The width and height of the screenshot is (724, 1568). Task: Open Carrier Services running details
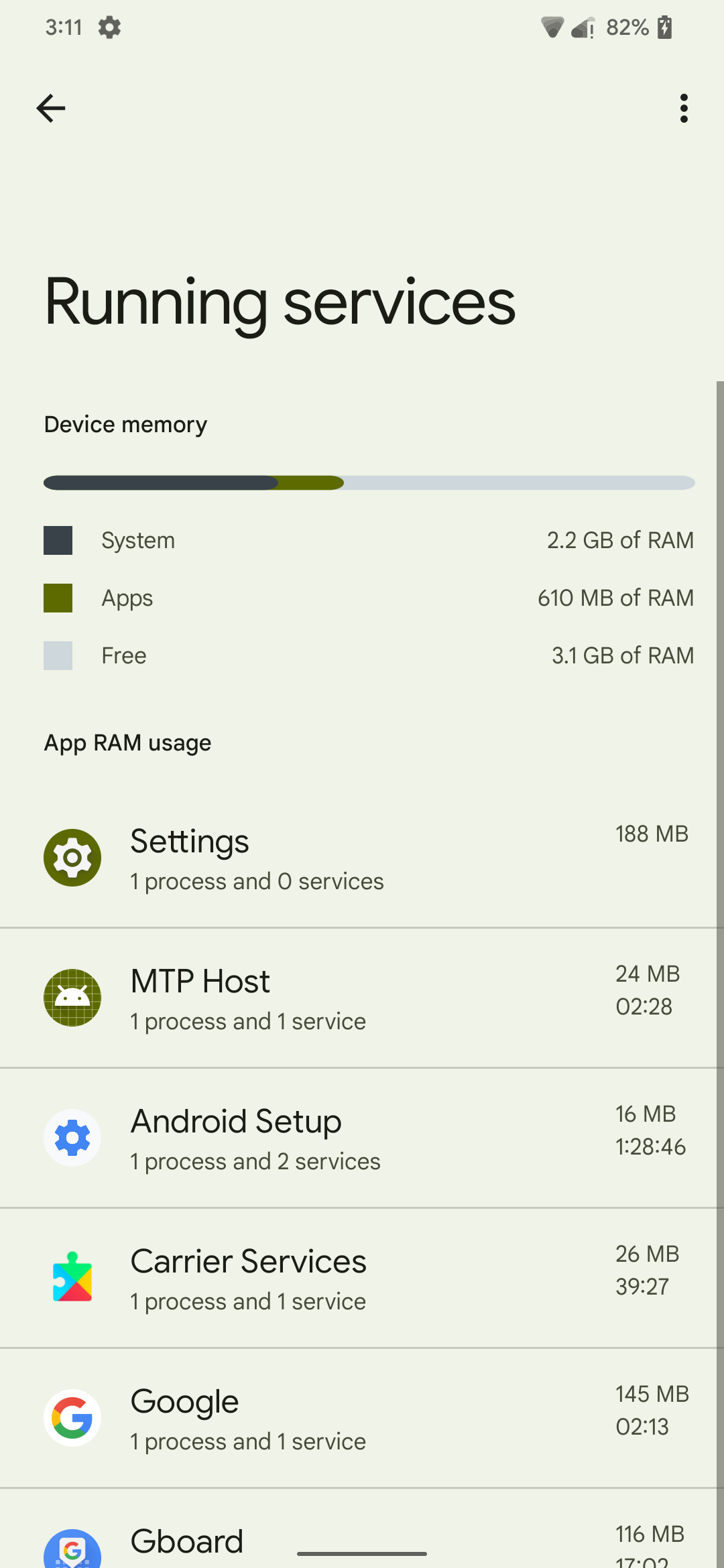point(362,1278)
